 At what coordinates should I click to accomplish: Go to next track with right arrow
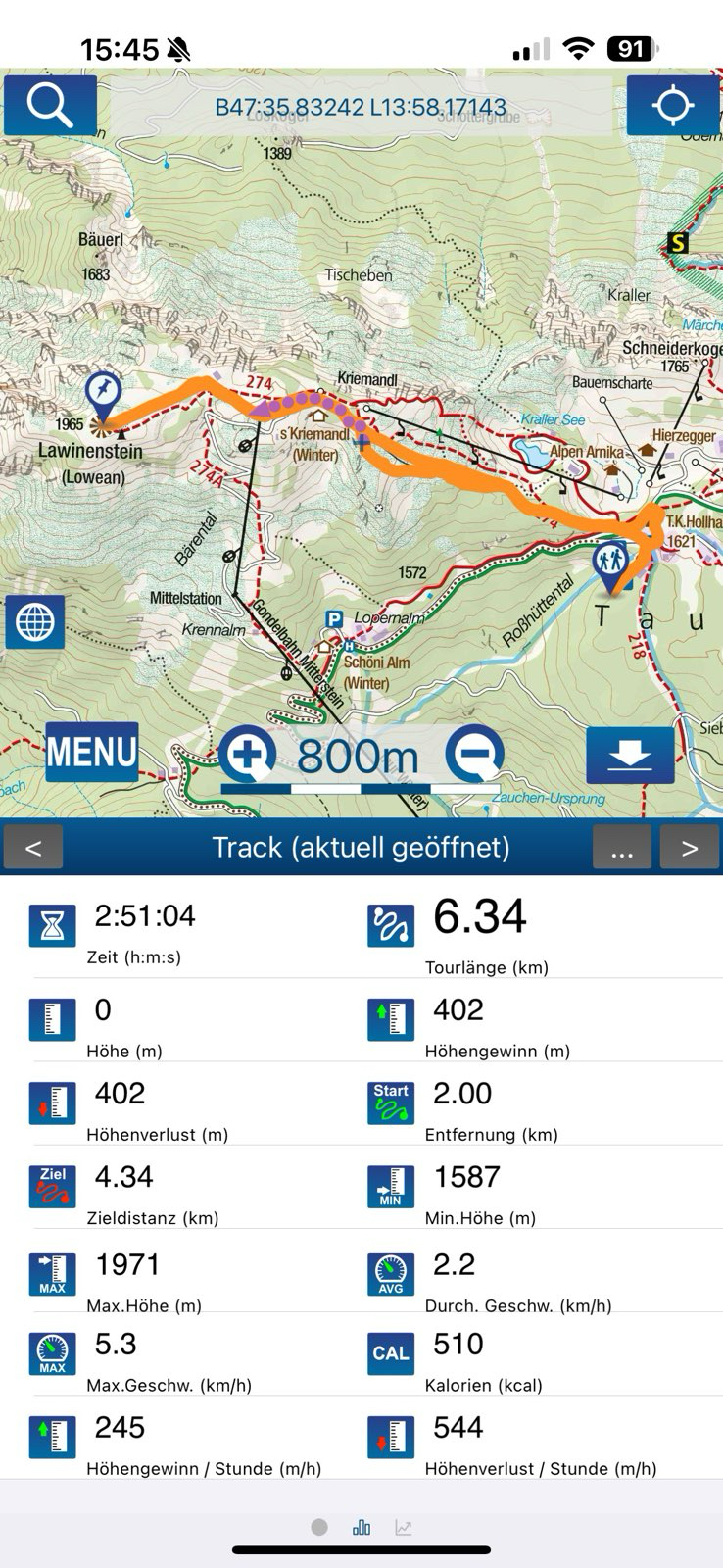pyautogui.click(x=690, y=847)
